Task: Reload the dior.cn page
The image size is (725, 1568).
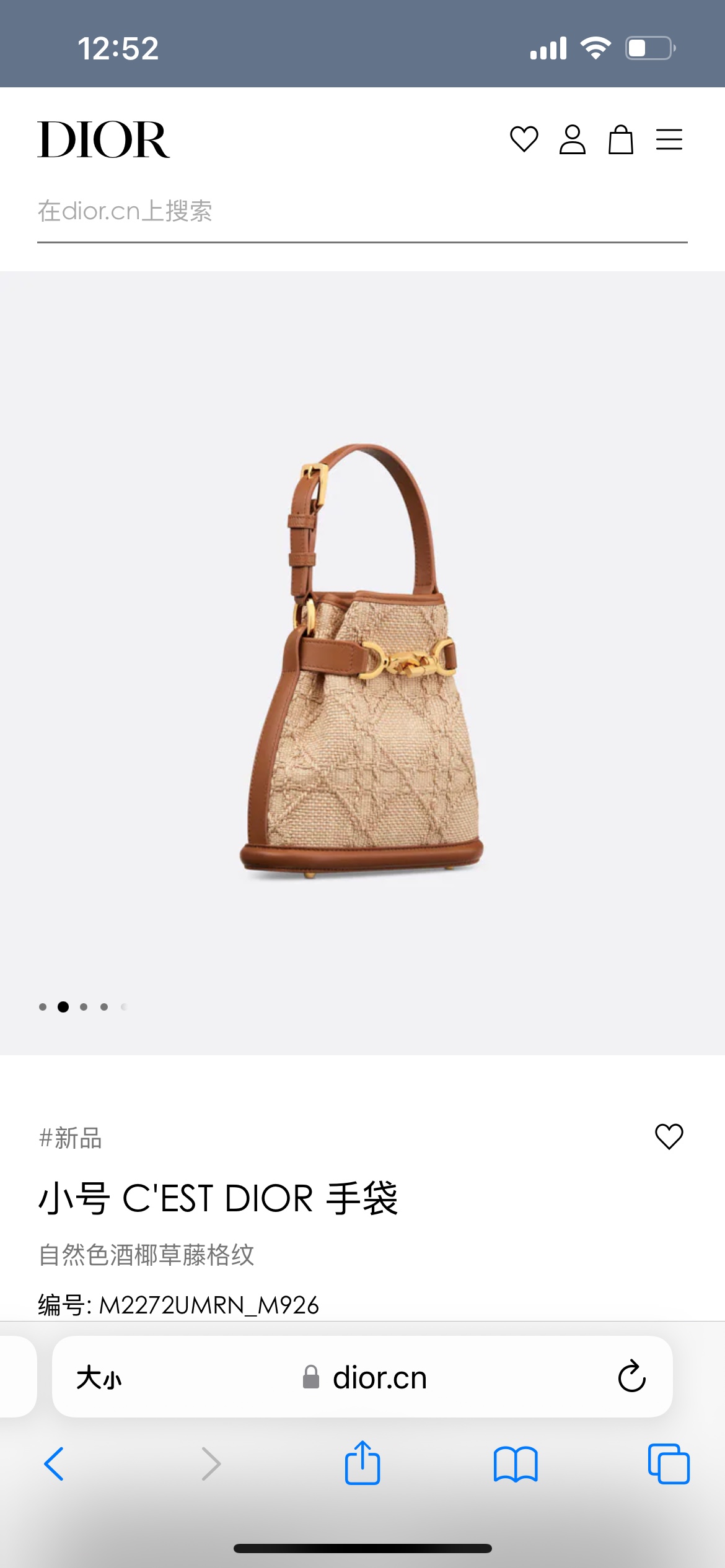Action: point(631,1377)
